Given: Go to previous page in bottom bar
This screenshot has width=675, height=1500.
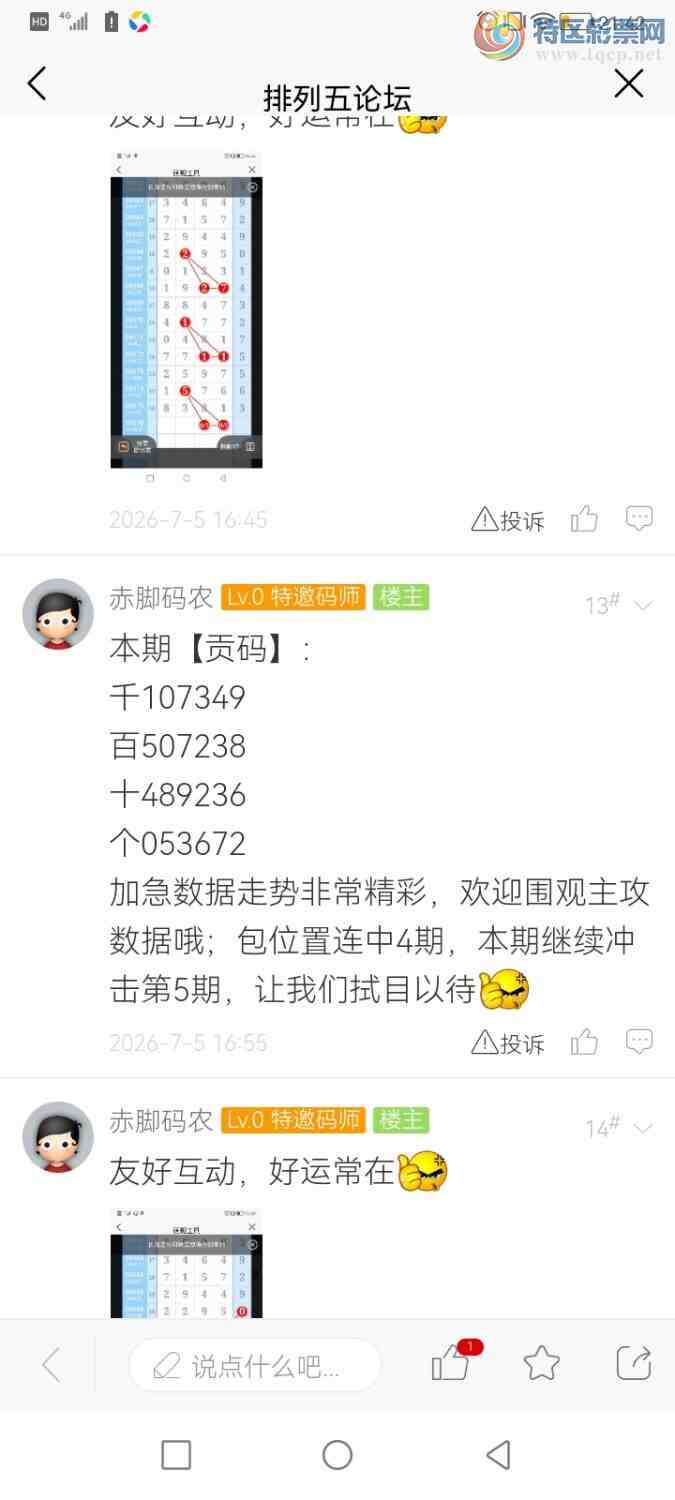Looking at the screenshot, I should [x=52, y=1365].
